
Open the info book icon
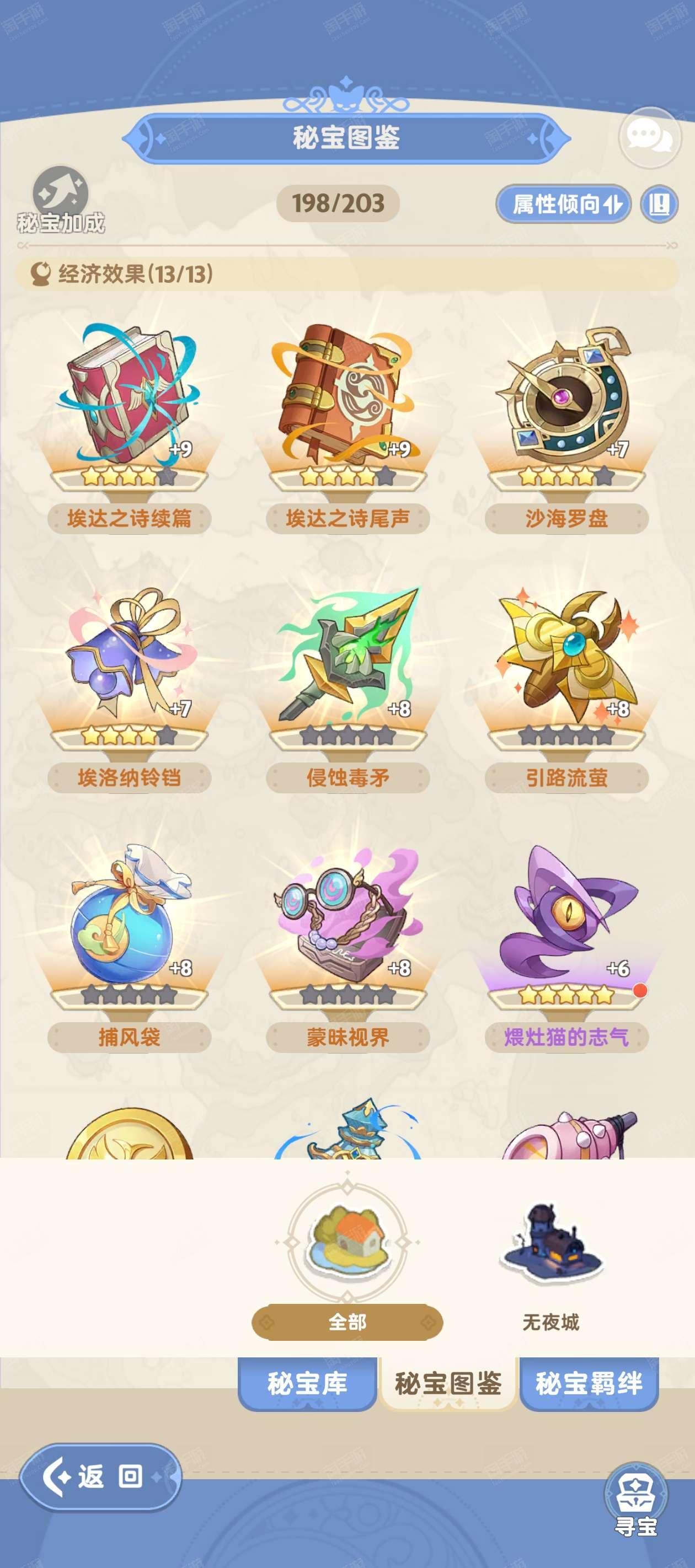click(x=660, y=204)
